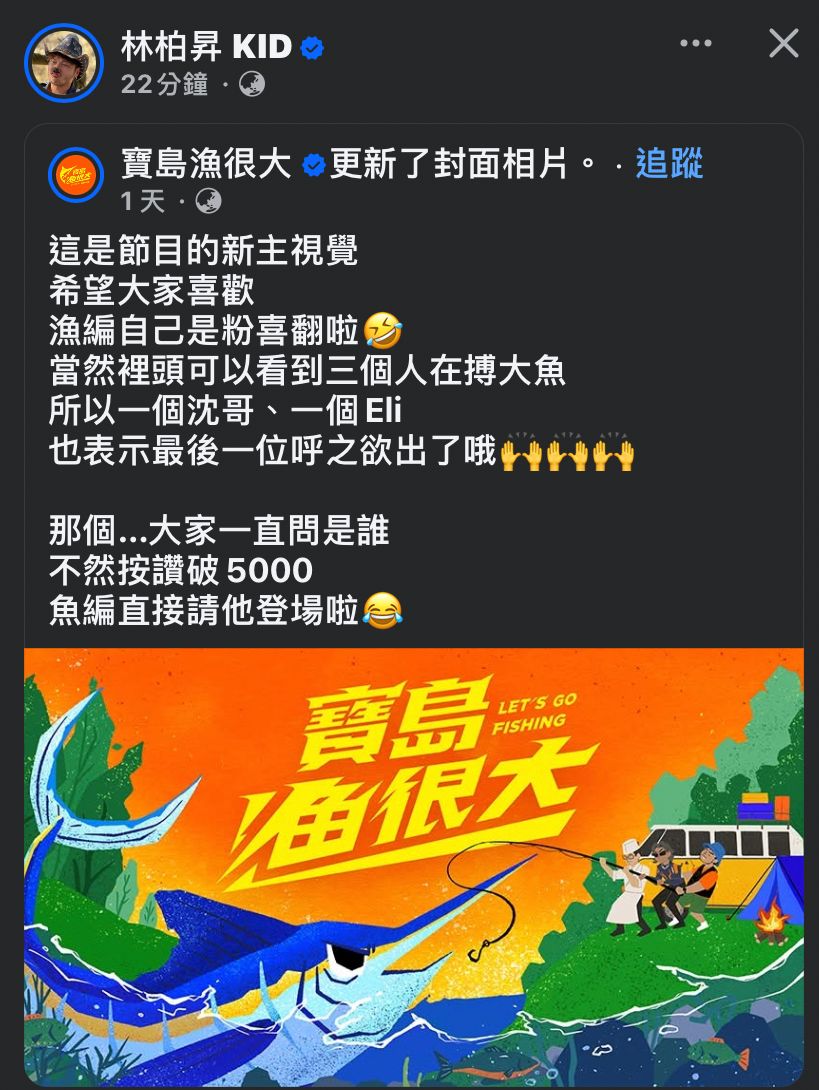Screen dimensions: 819x1090
Task: Close this post view
Action: point(783,44)
